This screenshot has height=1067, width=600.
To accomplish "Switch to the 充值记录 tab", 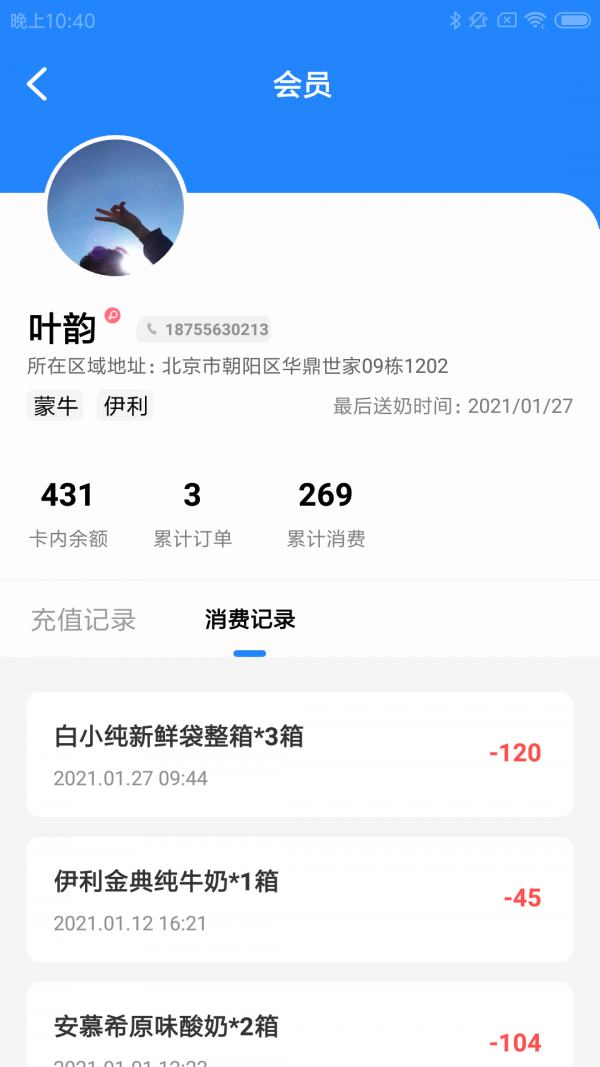I will pyautogui.click(x=83, y=620).
